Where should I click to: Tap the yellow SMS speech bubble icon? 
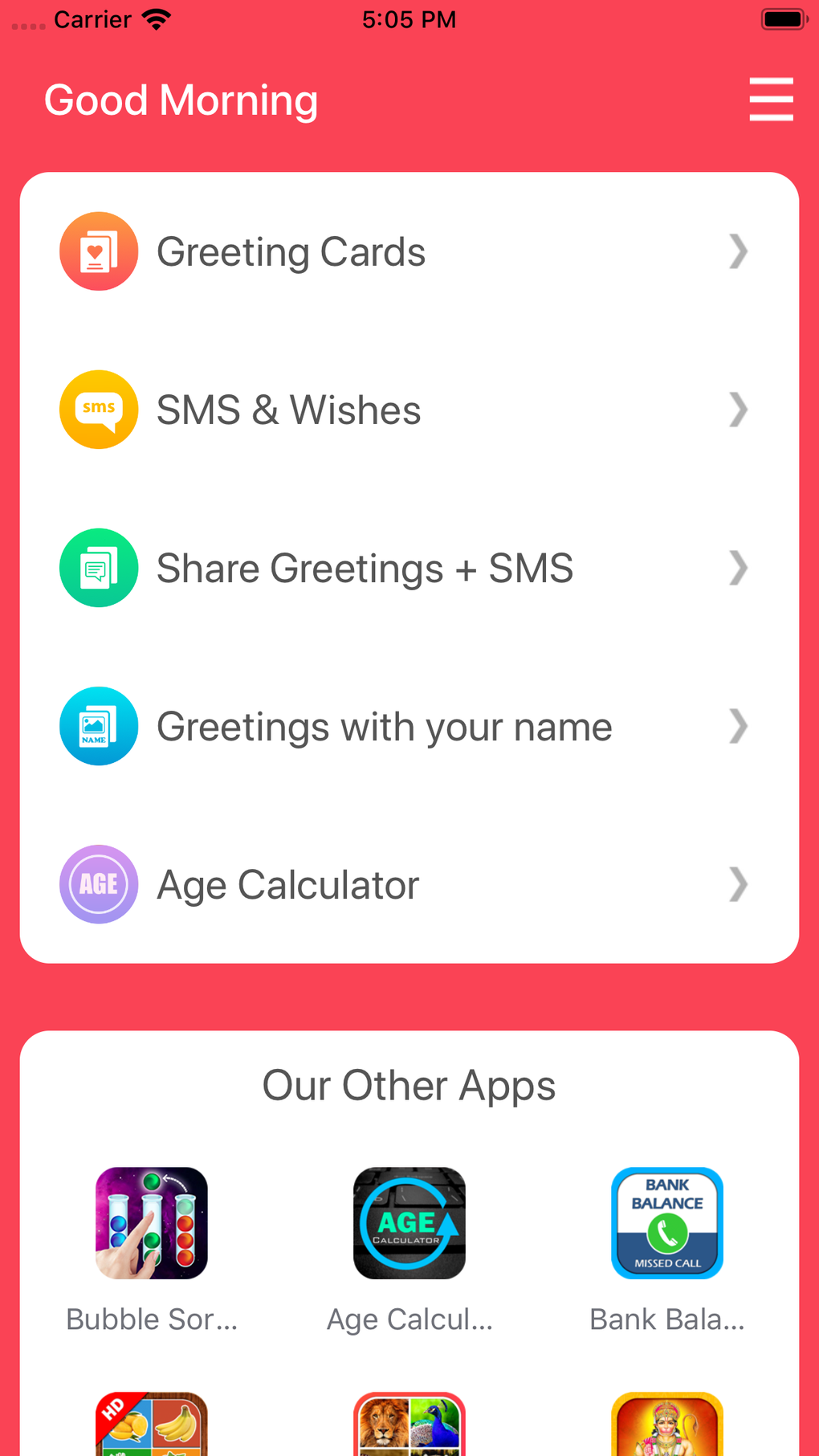(99, 410)
